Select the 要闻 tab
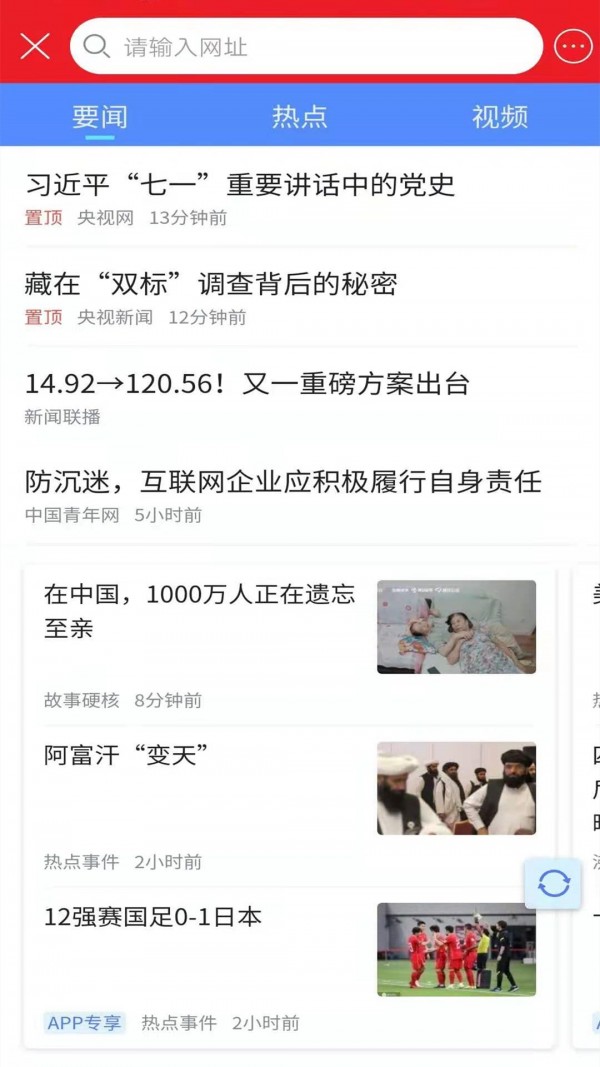The width and height of the screenshot is (600, 1067). coord(100,117)
